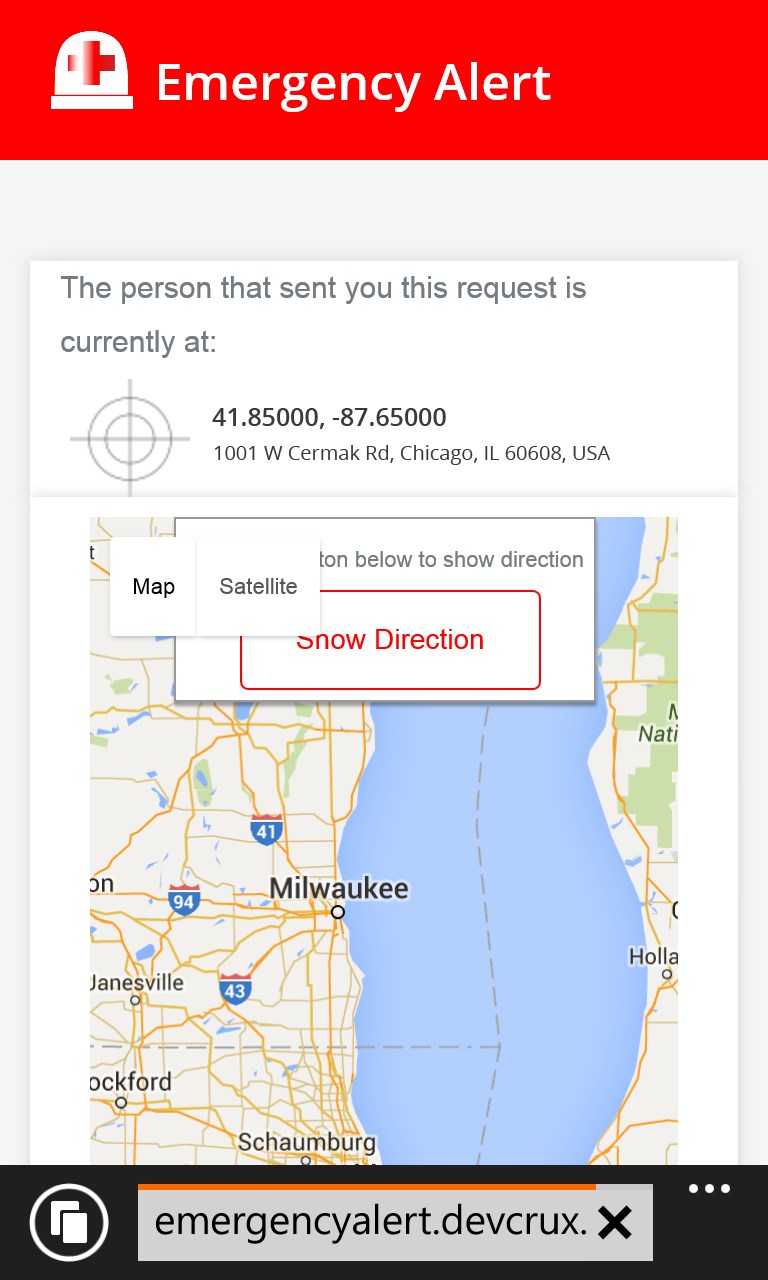Stop loading the page with the X
This screenshot has height=1280, width=768.
click(615, 1222)
